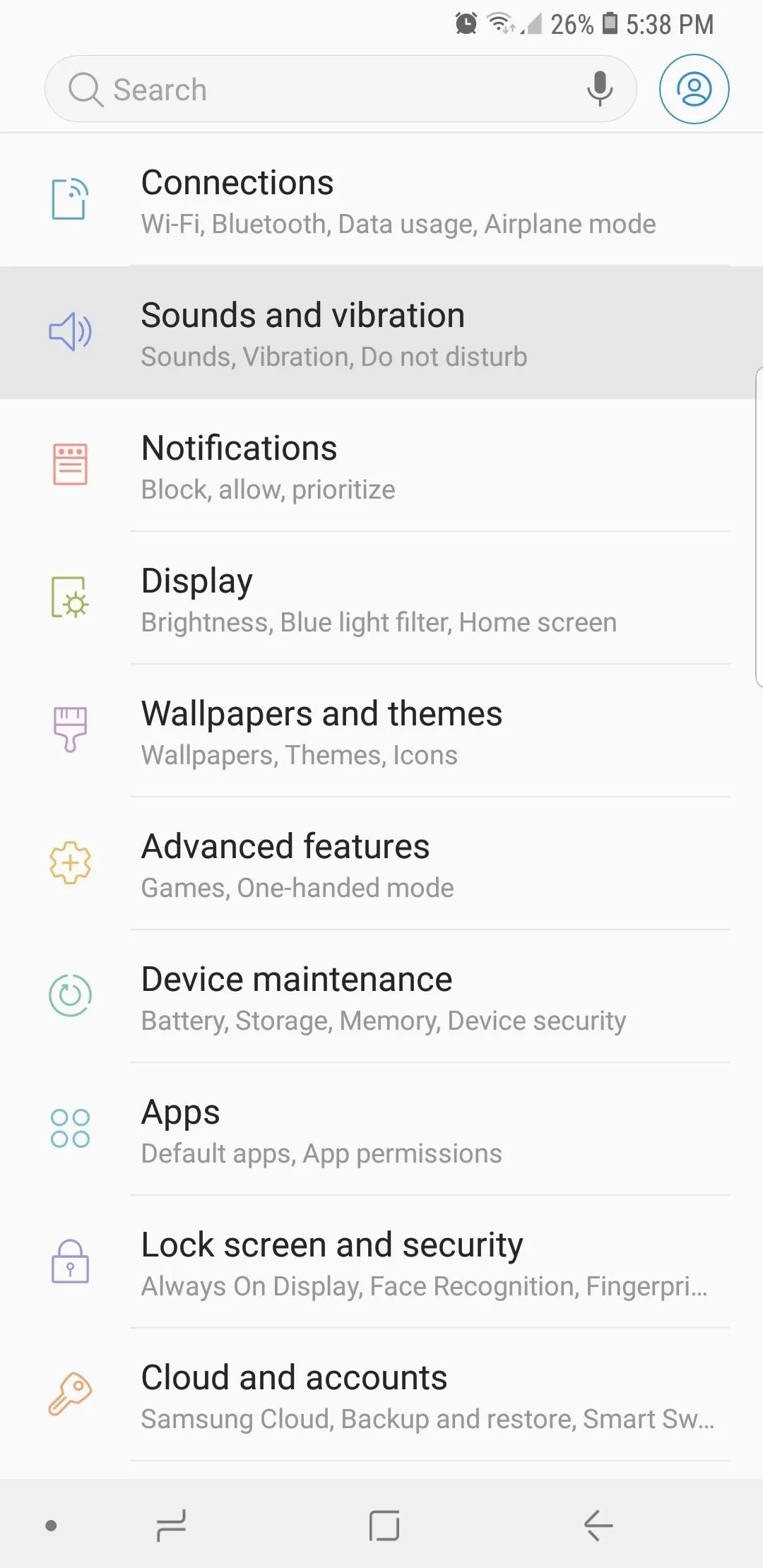
Task: Tap the Search settings field
Action: pos(341,89)
